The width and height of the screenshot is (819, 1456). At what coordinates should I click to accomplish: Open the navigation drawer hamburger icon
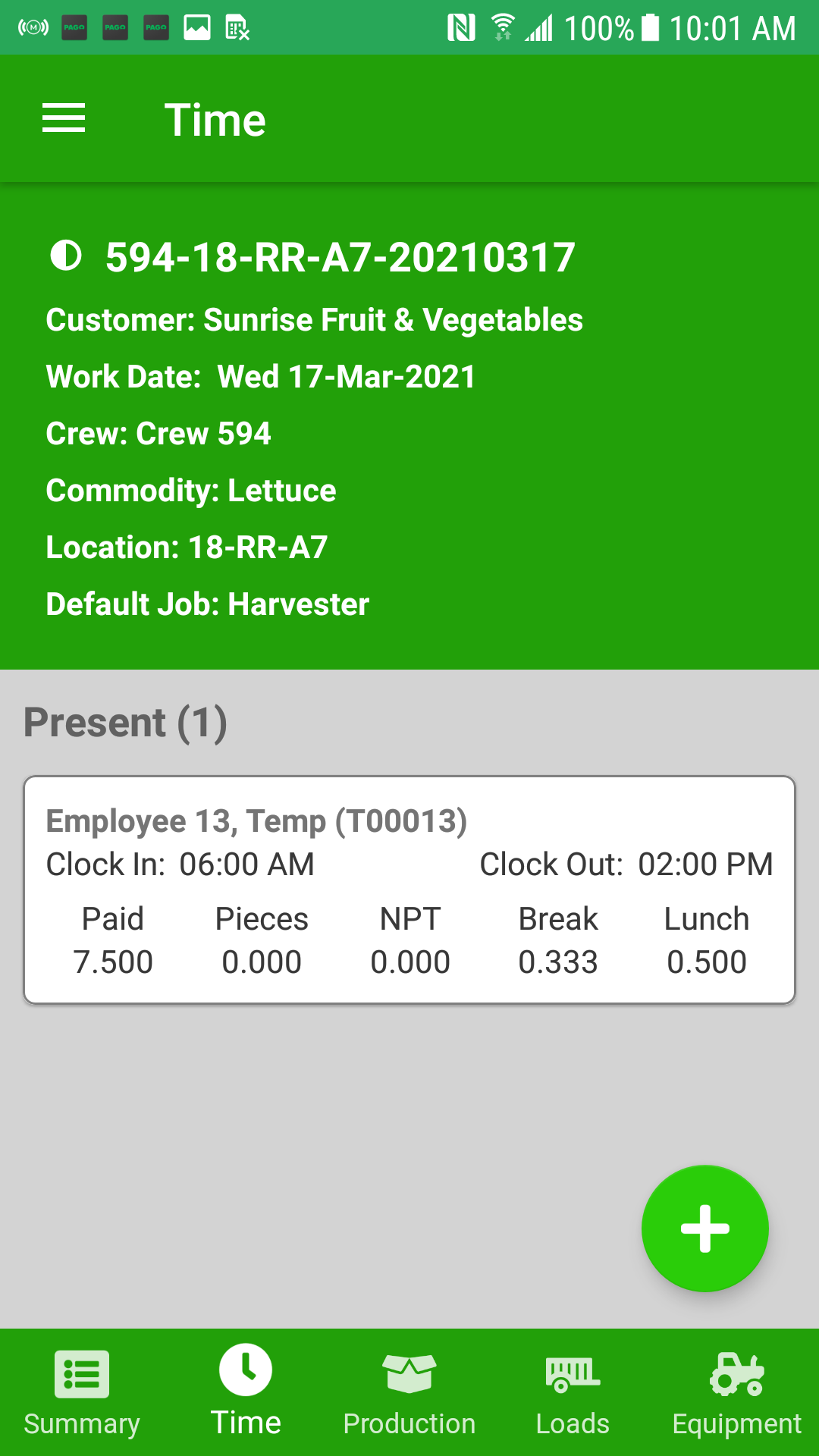pos(63,118)
